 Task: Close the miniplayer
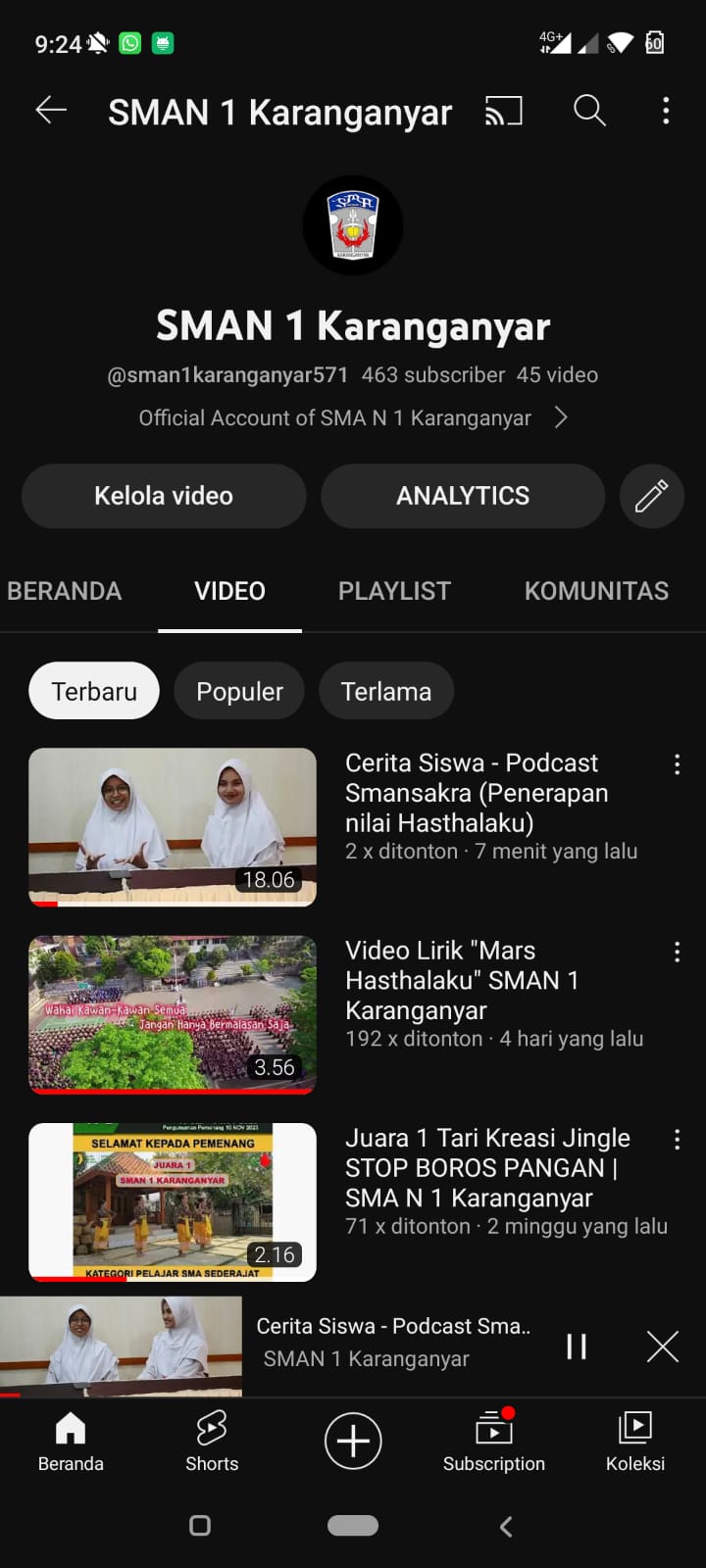[x=663, y=1347]
